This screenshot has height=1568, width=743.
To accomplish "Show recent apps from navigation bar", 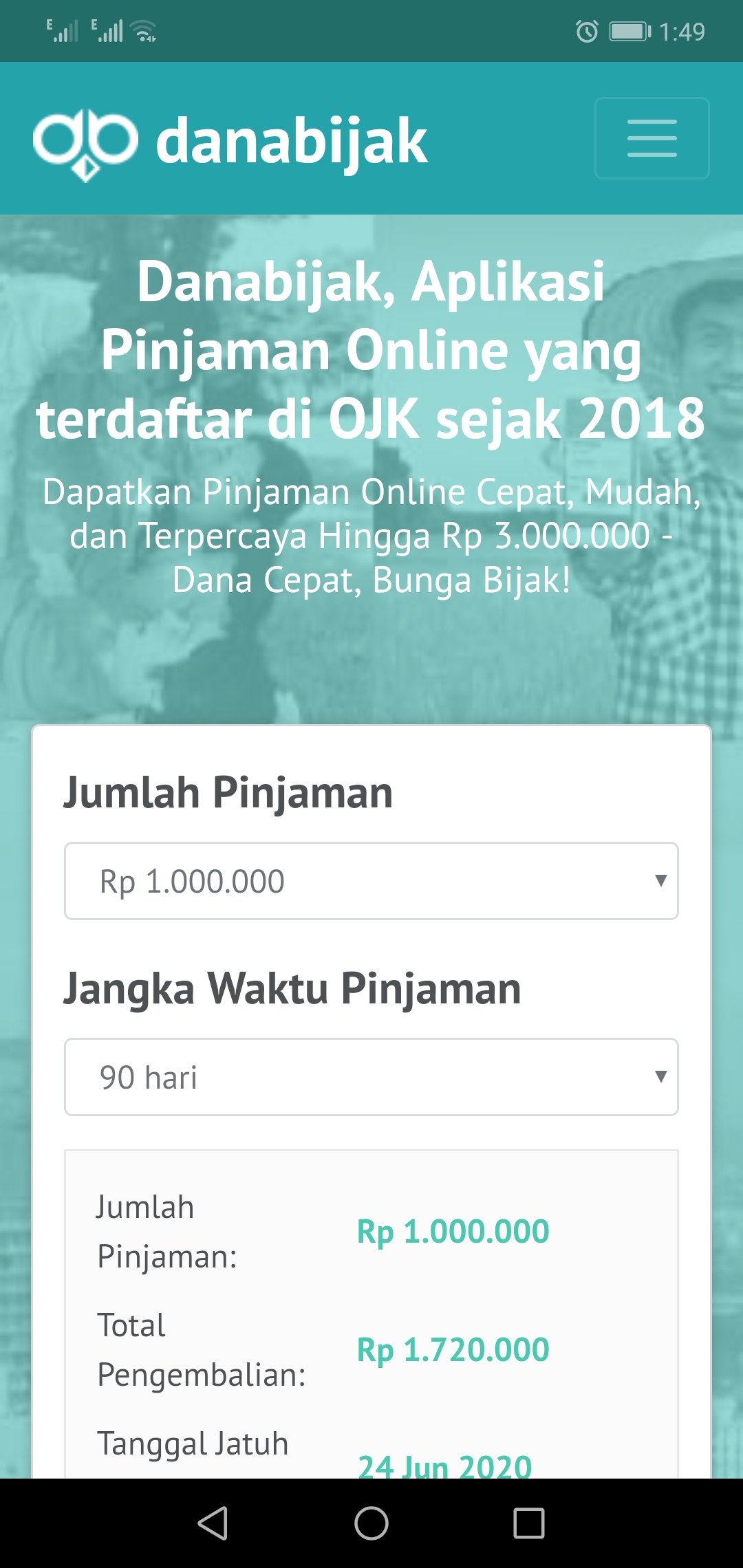I will 528,1523.
